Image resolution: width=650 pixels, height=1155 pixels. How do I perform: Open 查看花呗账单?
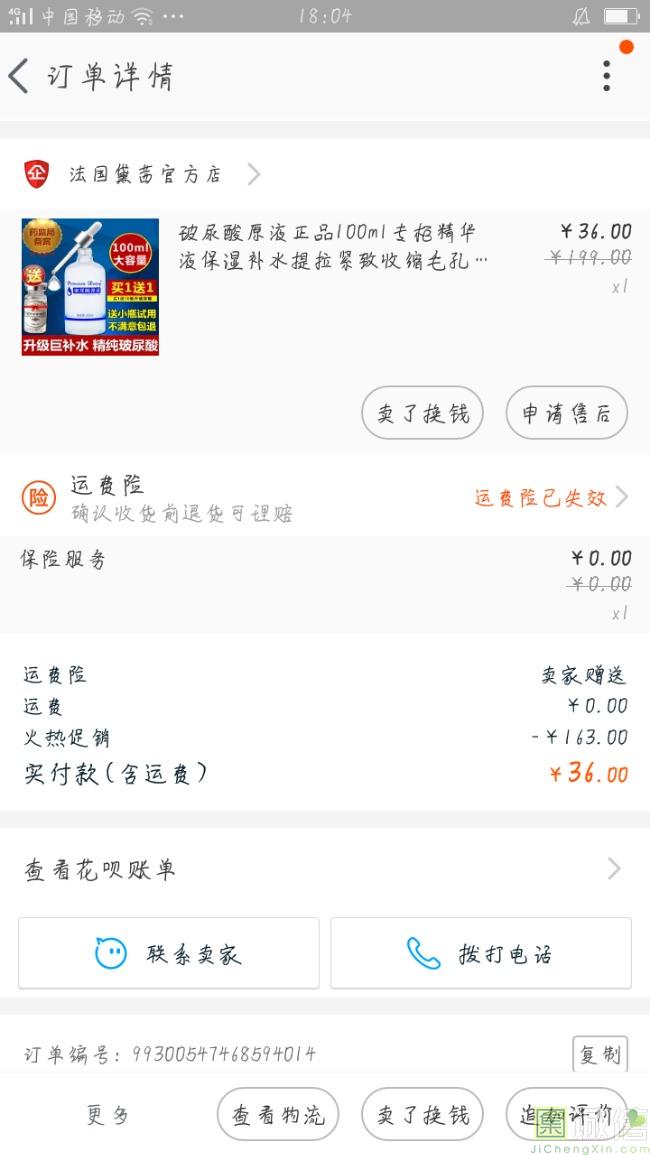325,869
